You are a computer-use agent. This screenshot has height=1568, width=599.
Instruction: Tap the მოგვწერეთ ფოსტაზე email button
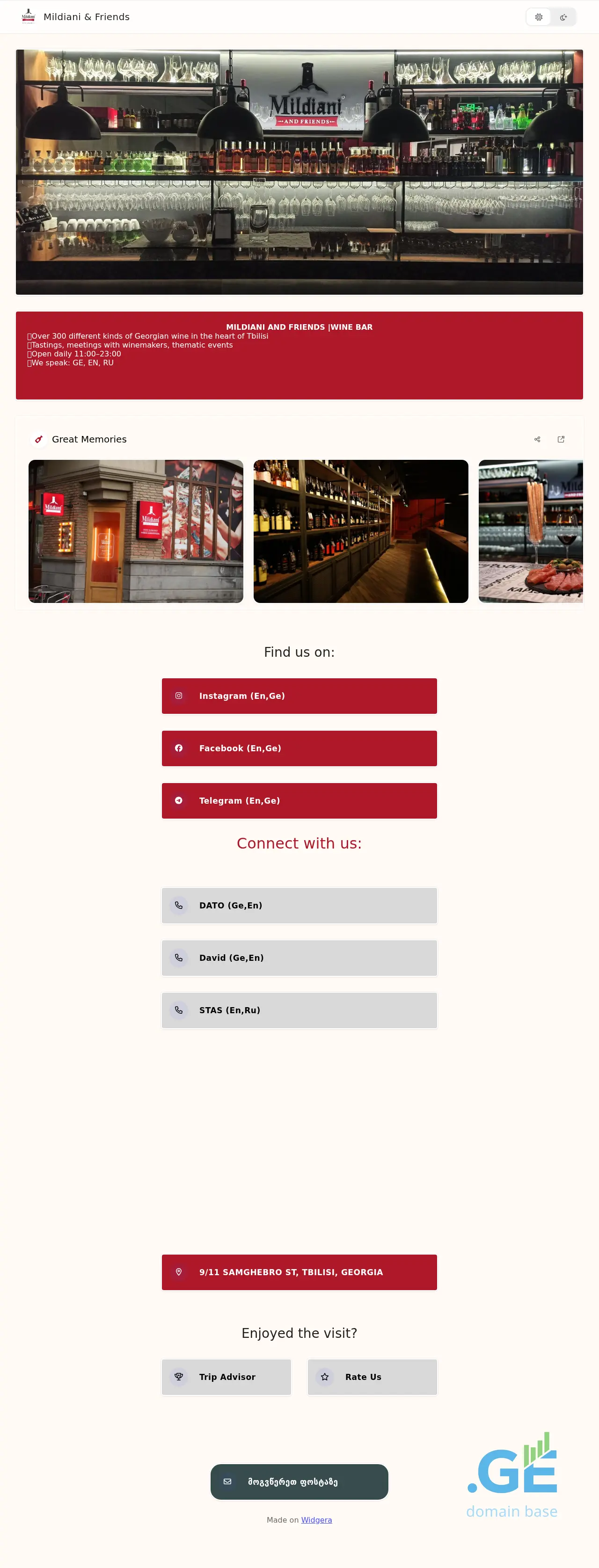click(x=299, y=1481)
